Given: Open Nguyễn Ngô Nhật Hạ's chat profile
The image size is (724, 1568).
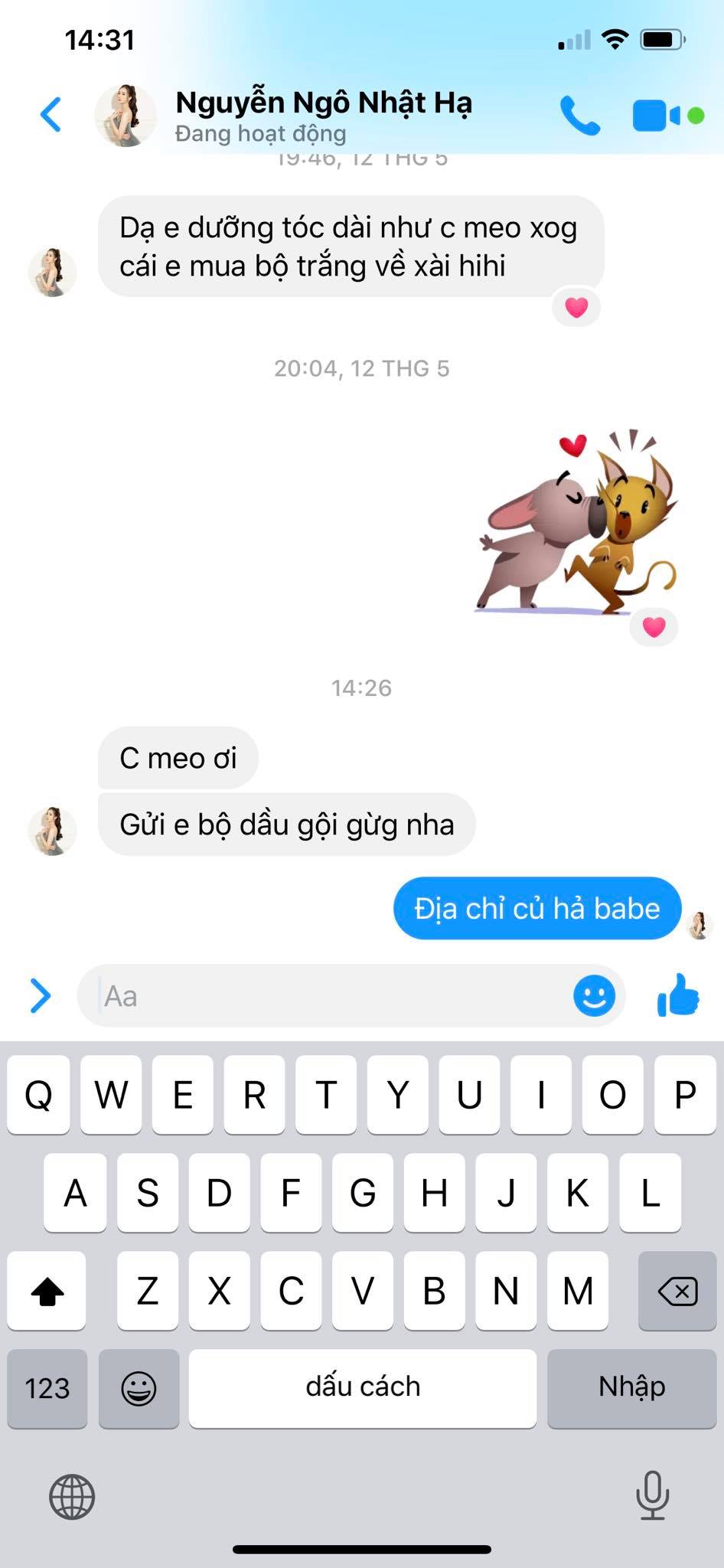Looking at the screenshot, I should coord(323,115).
